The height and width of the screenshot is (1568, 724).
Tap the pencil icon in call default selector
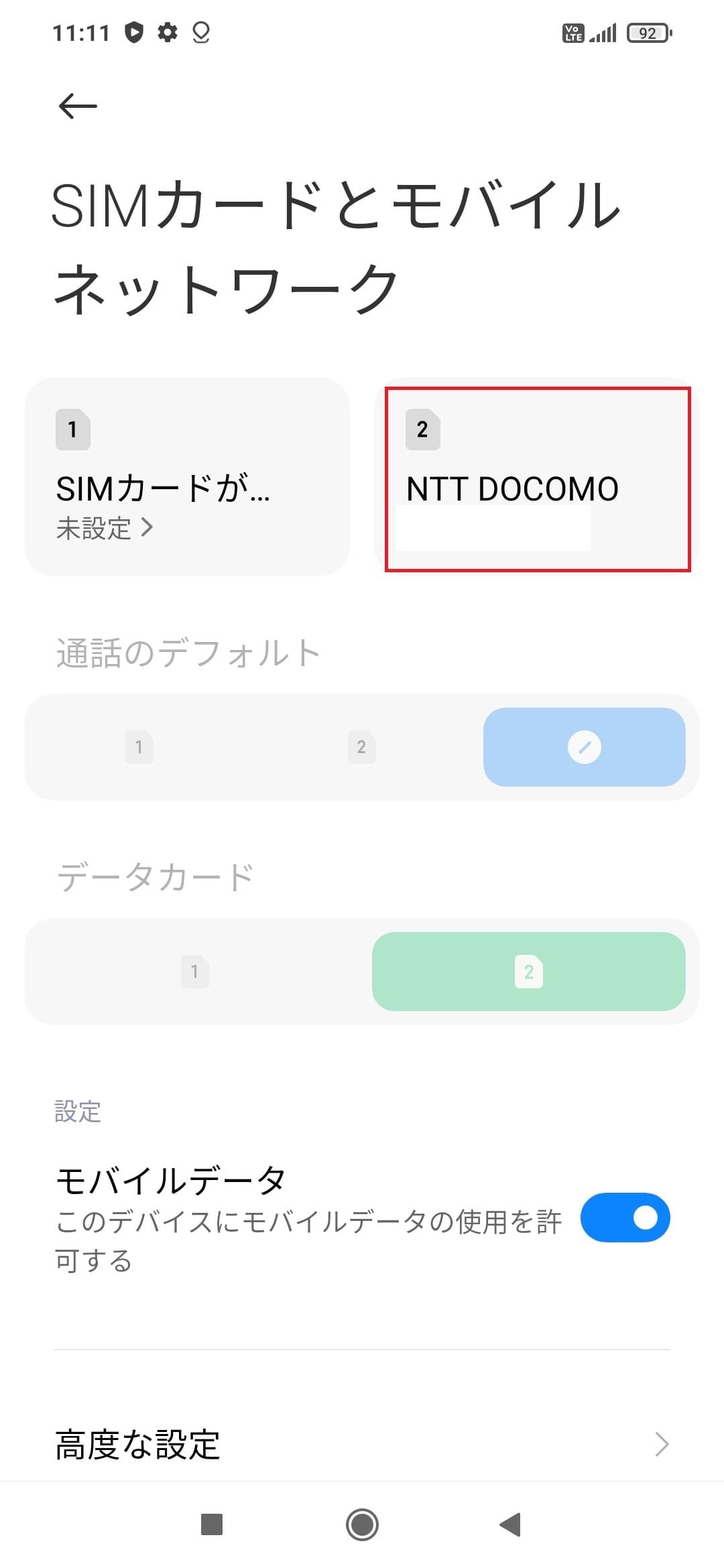click(584, 747)
